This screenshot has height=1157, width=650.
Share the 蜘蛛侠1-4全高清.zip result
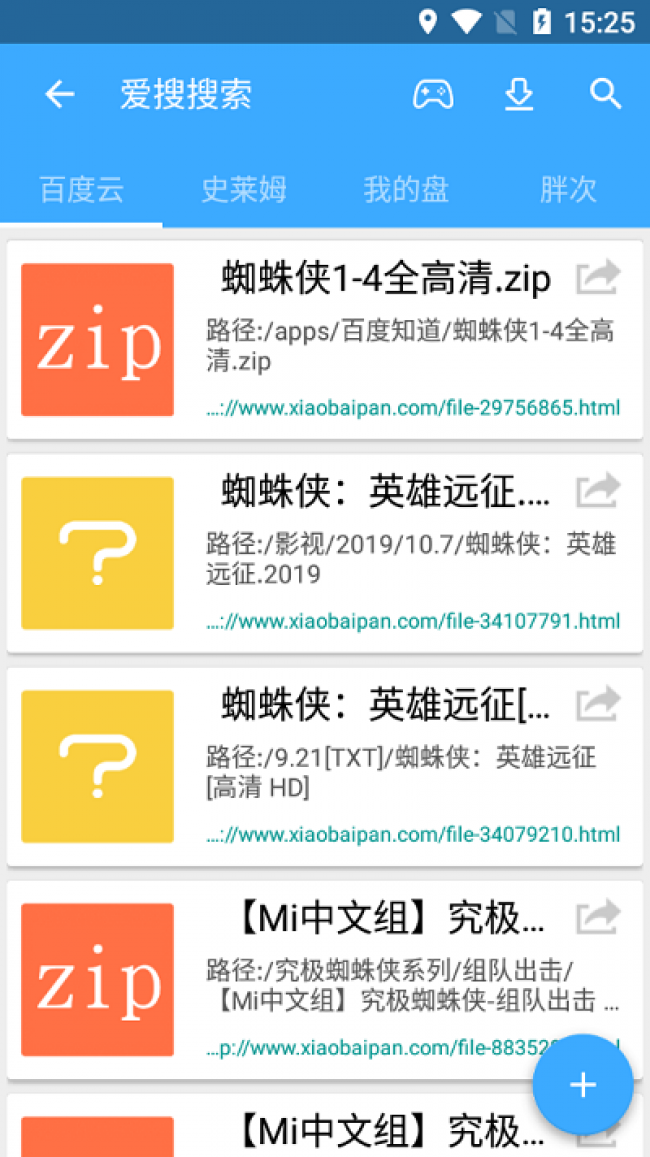[x=598, y=278]
